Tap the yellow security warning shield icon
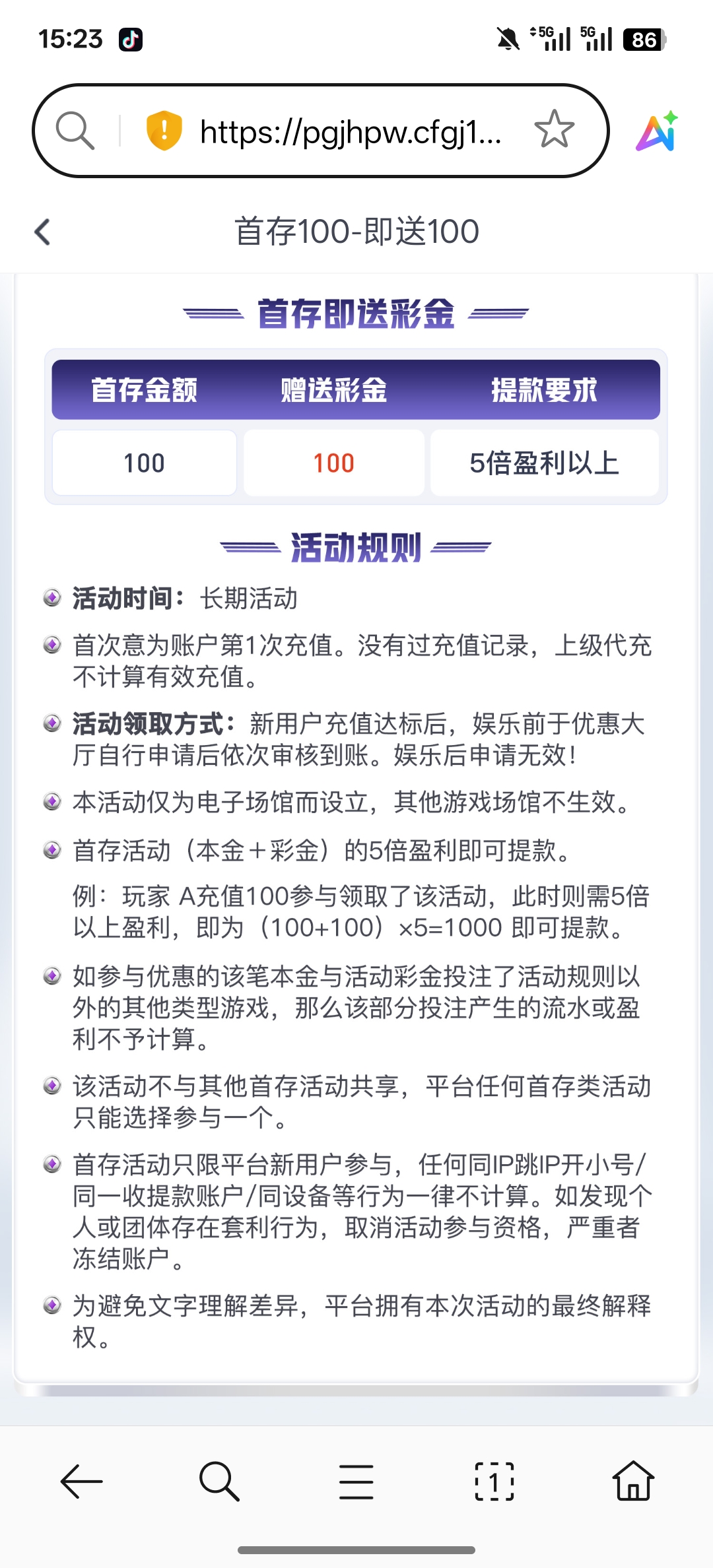Viewport: 713px width, 1568px height. 163,131
